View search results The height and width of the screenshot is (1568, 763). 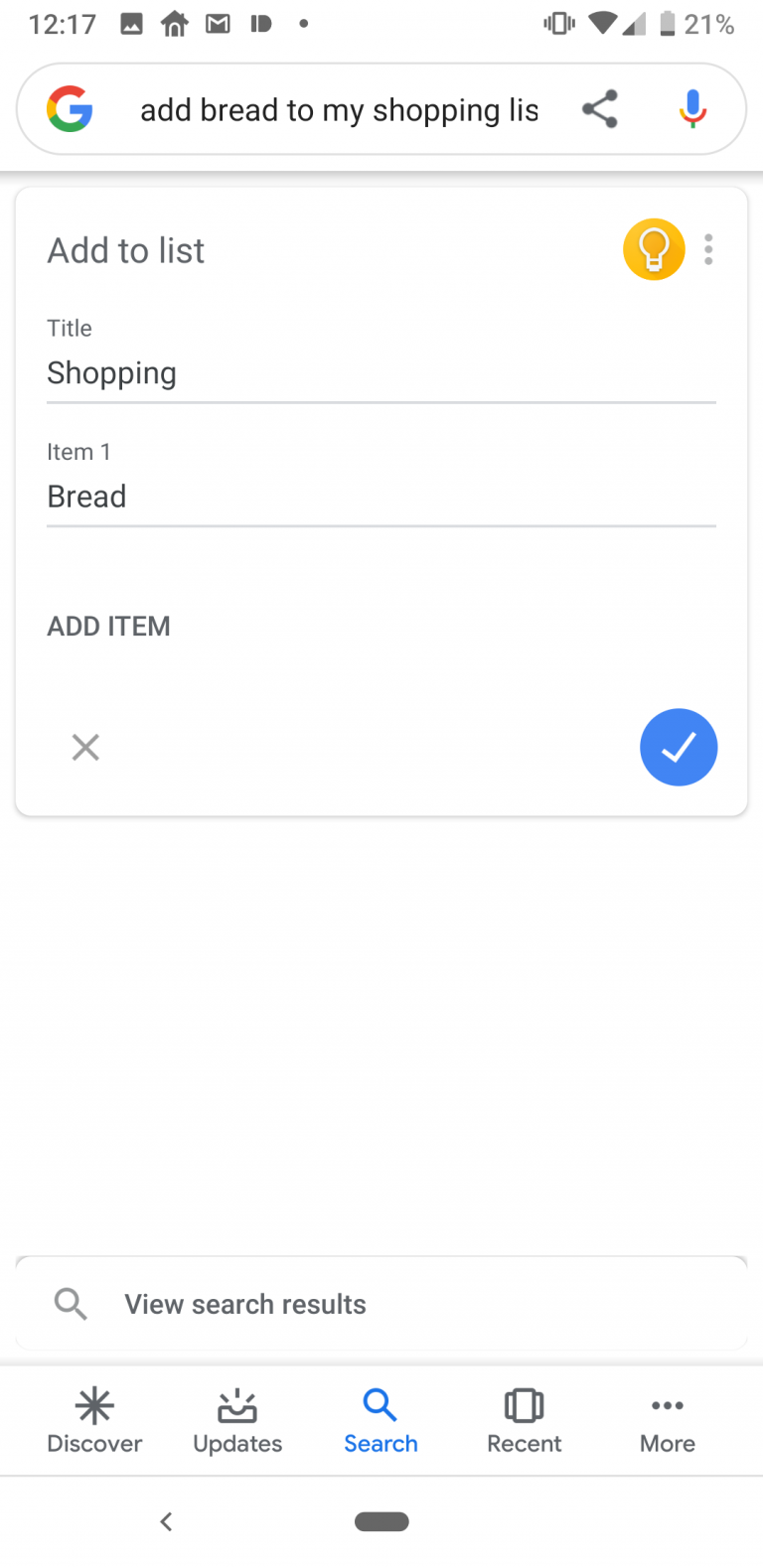pyautogui.click(x=244, y=1304)
